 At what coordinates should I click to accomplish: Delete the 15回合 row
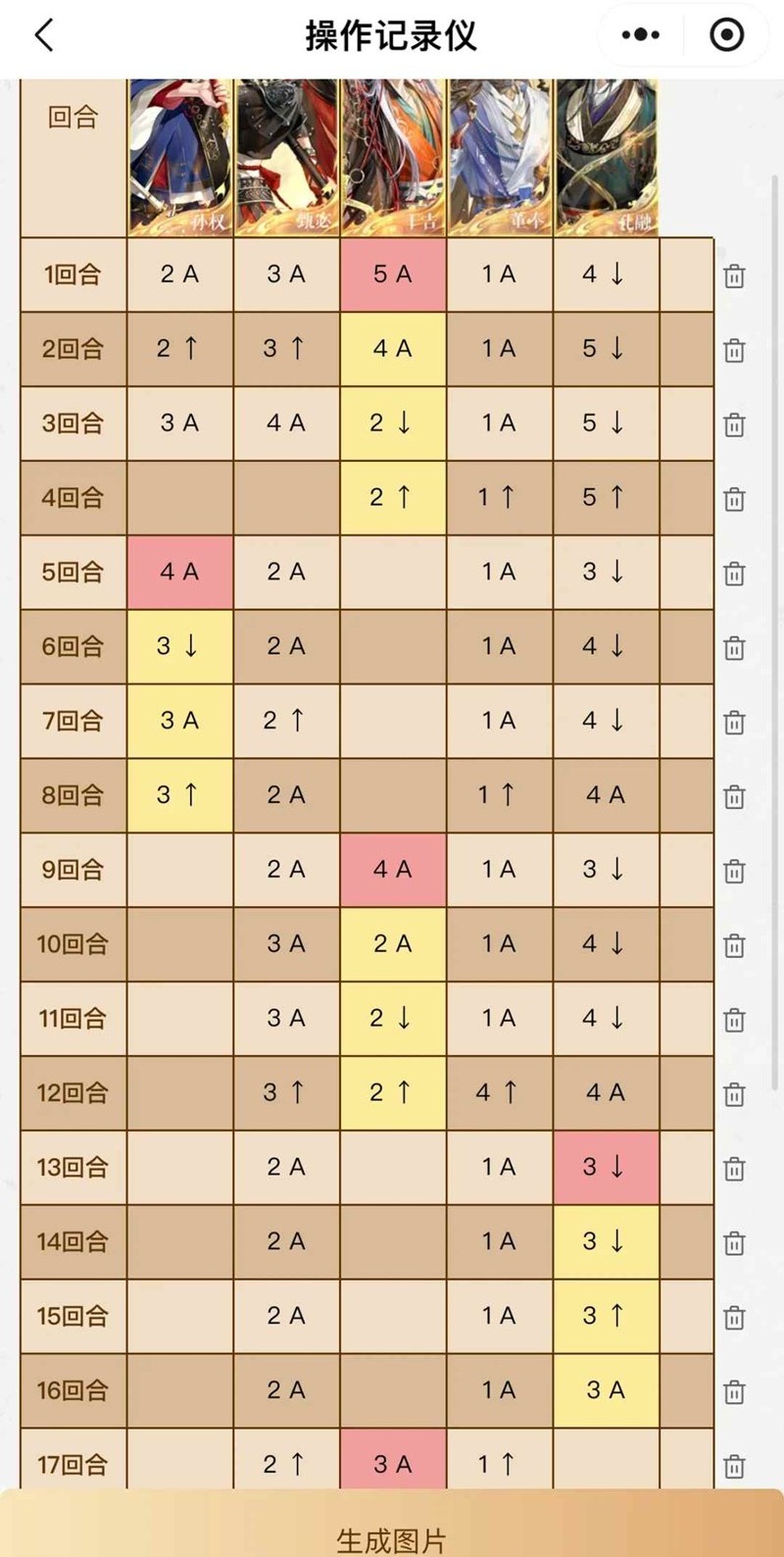[734, 1318]
